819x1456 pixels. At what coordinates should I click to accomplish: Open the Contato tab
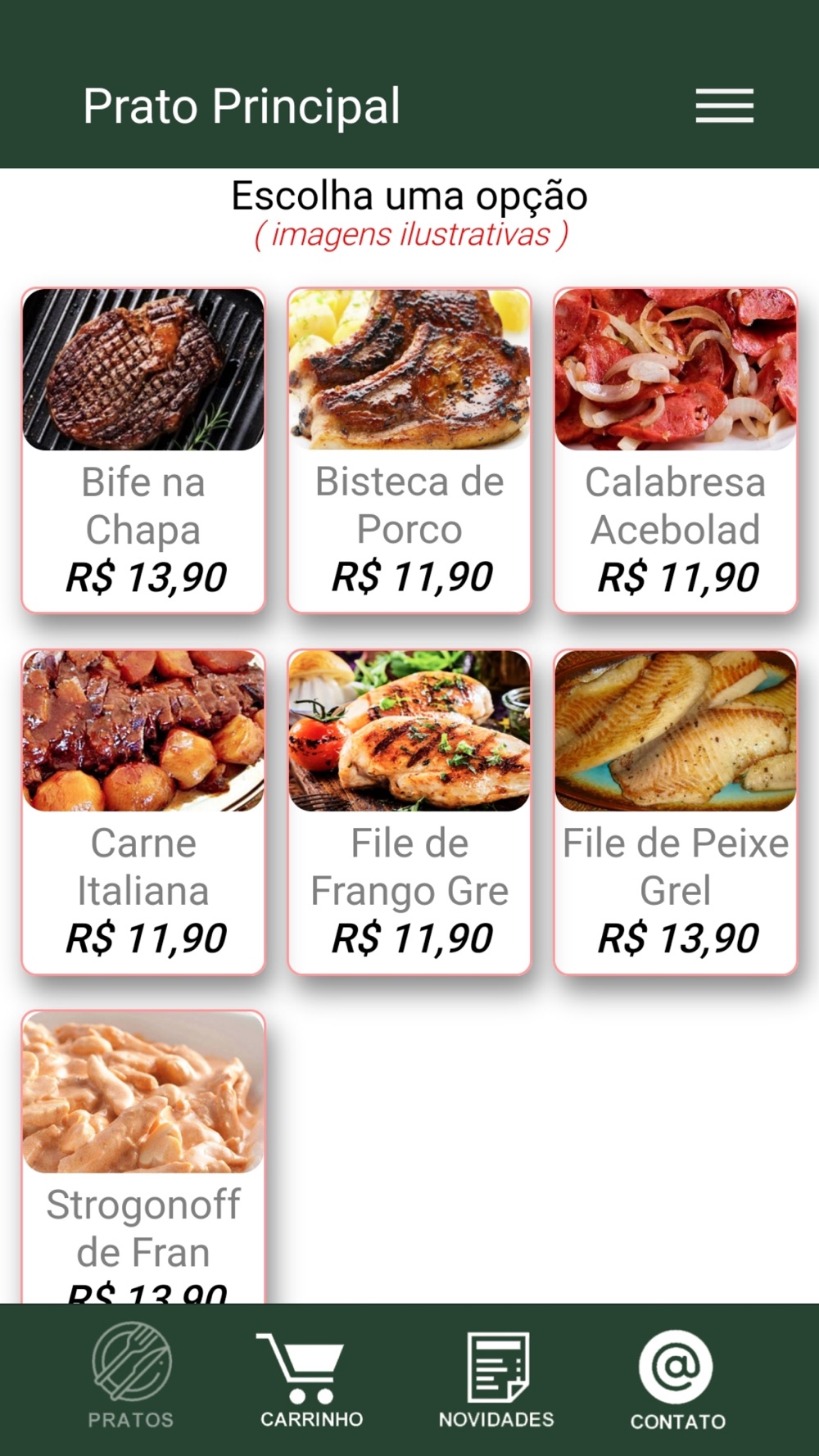[x=677, y=1378]
